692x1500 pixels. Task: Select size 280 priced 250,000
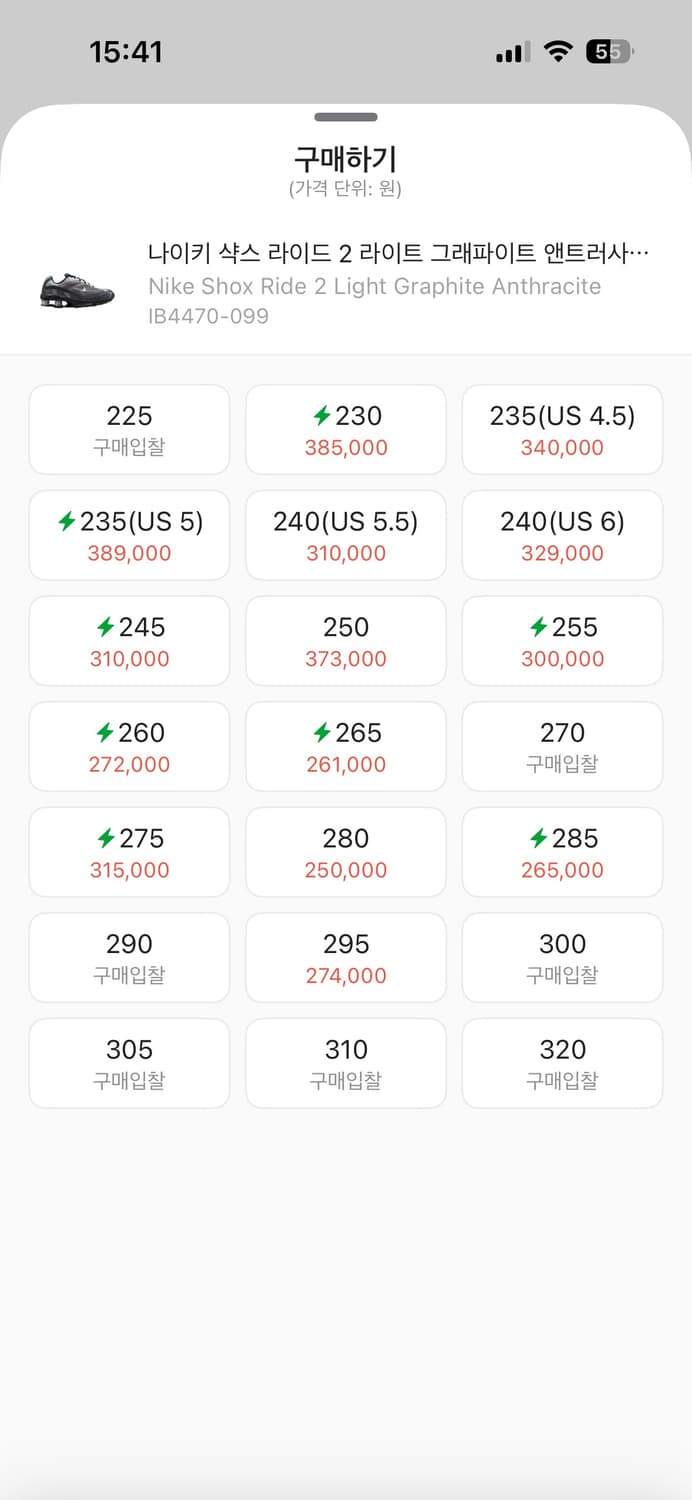click(346, 852)
